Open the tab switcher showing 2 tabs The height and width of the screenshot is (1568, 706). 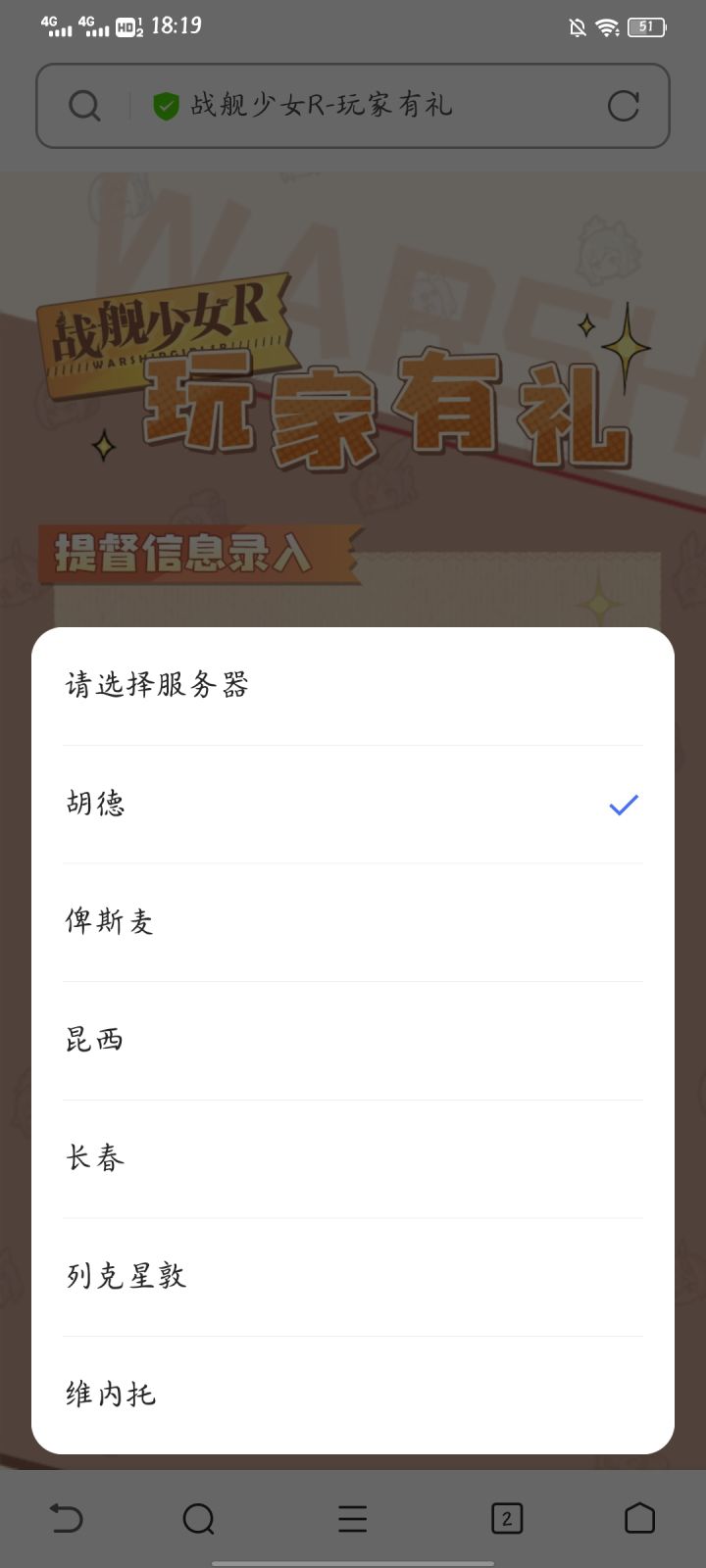point(506,1517)
